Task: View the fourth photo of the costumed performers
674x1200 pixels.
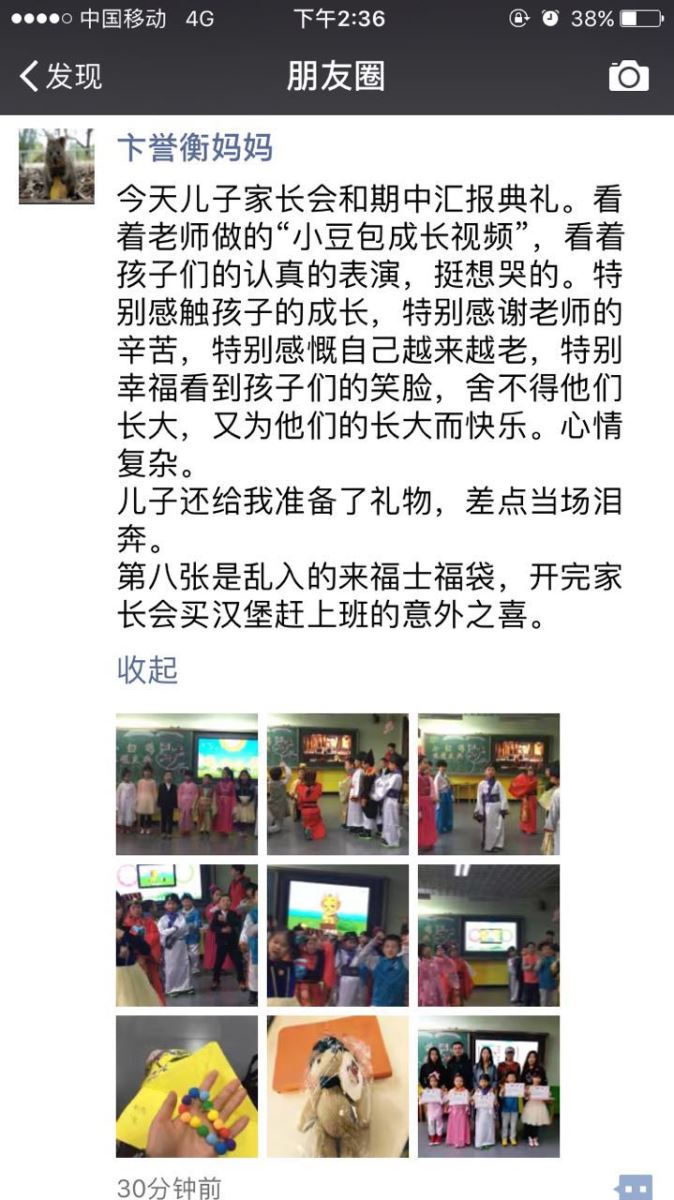Action: tap(187, 935)
